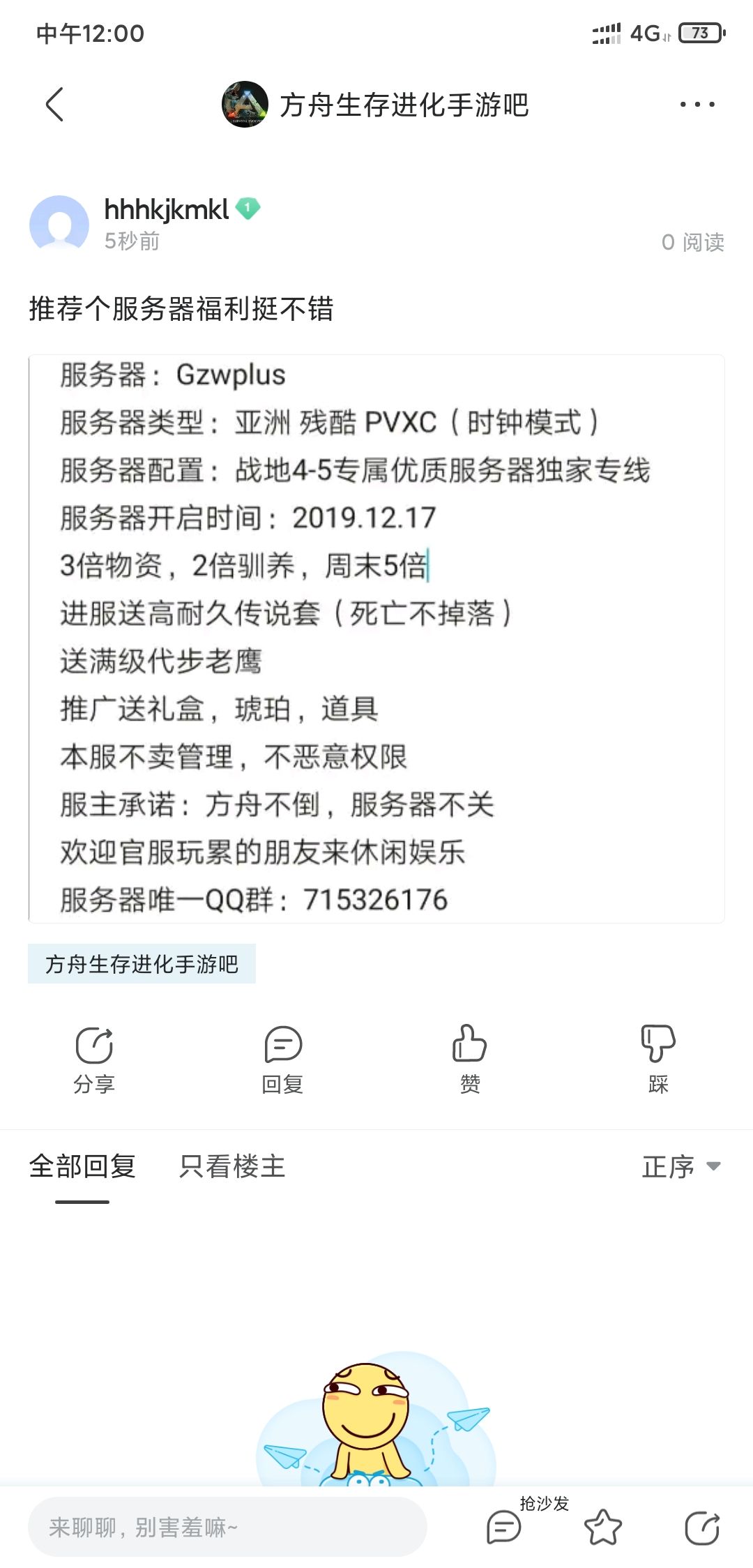Expand the 正序 sort dropdown

coord(681,1166)
